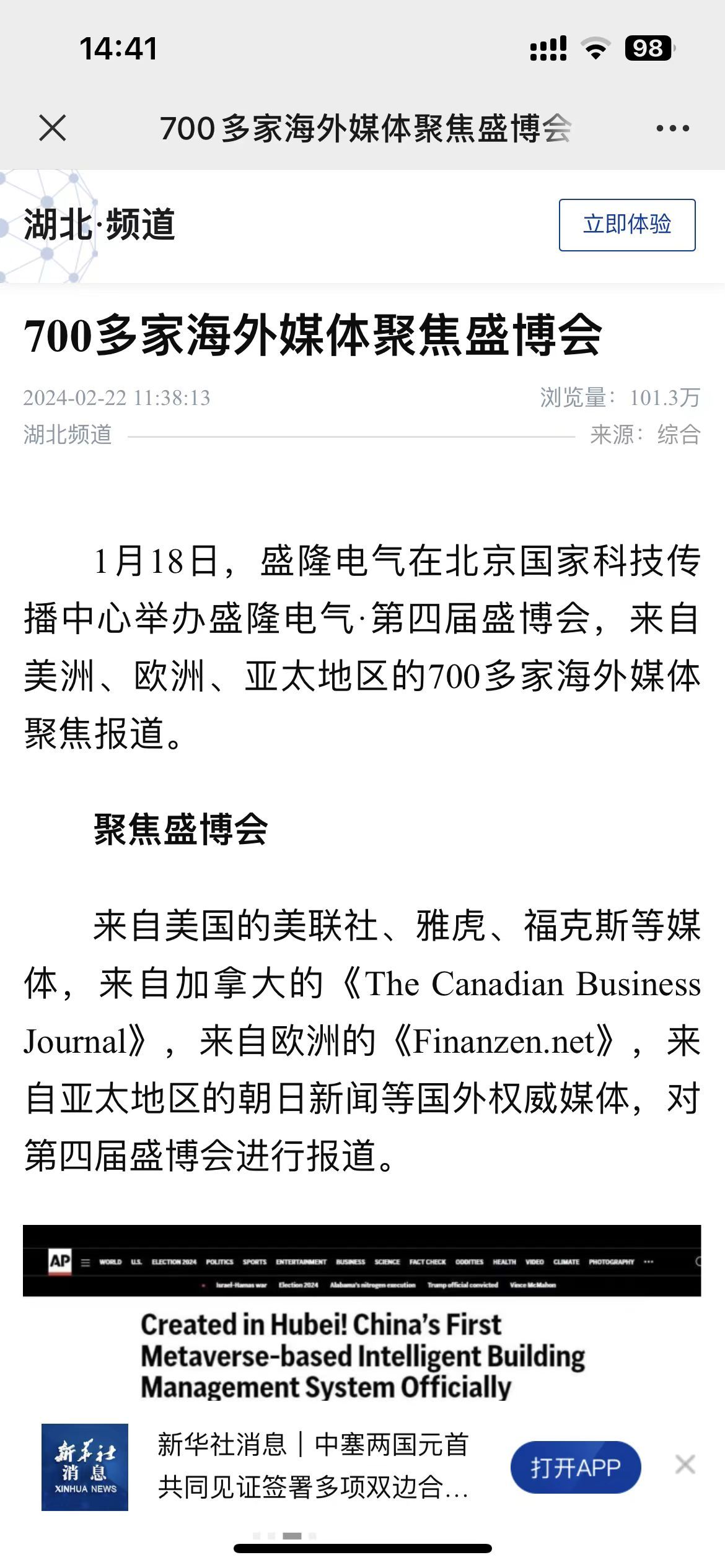725x1568 pixels.
Task: Tap the 打开APP button
Action: pyautogui.click(x=575, y=1468)
